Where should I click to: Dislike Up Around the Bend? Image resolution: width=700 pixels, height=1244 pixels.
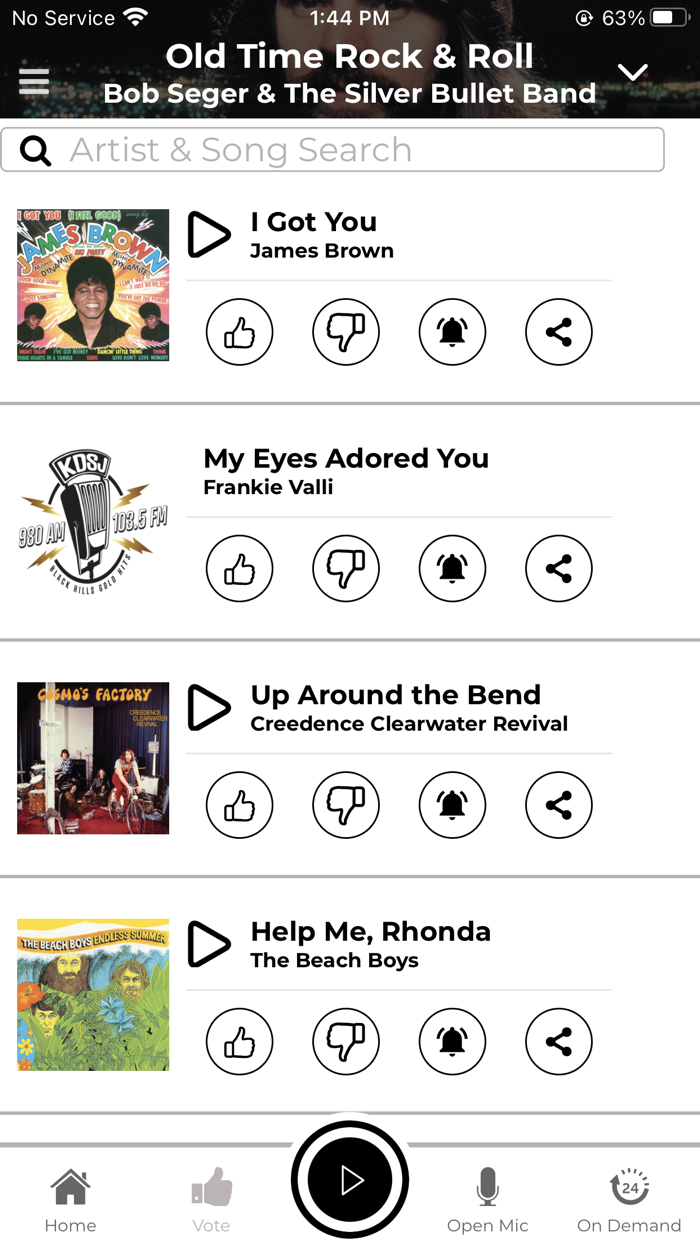point(346,805)
